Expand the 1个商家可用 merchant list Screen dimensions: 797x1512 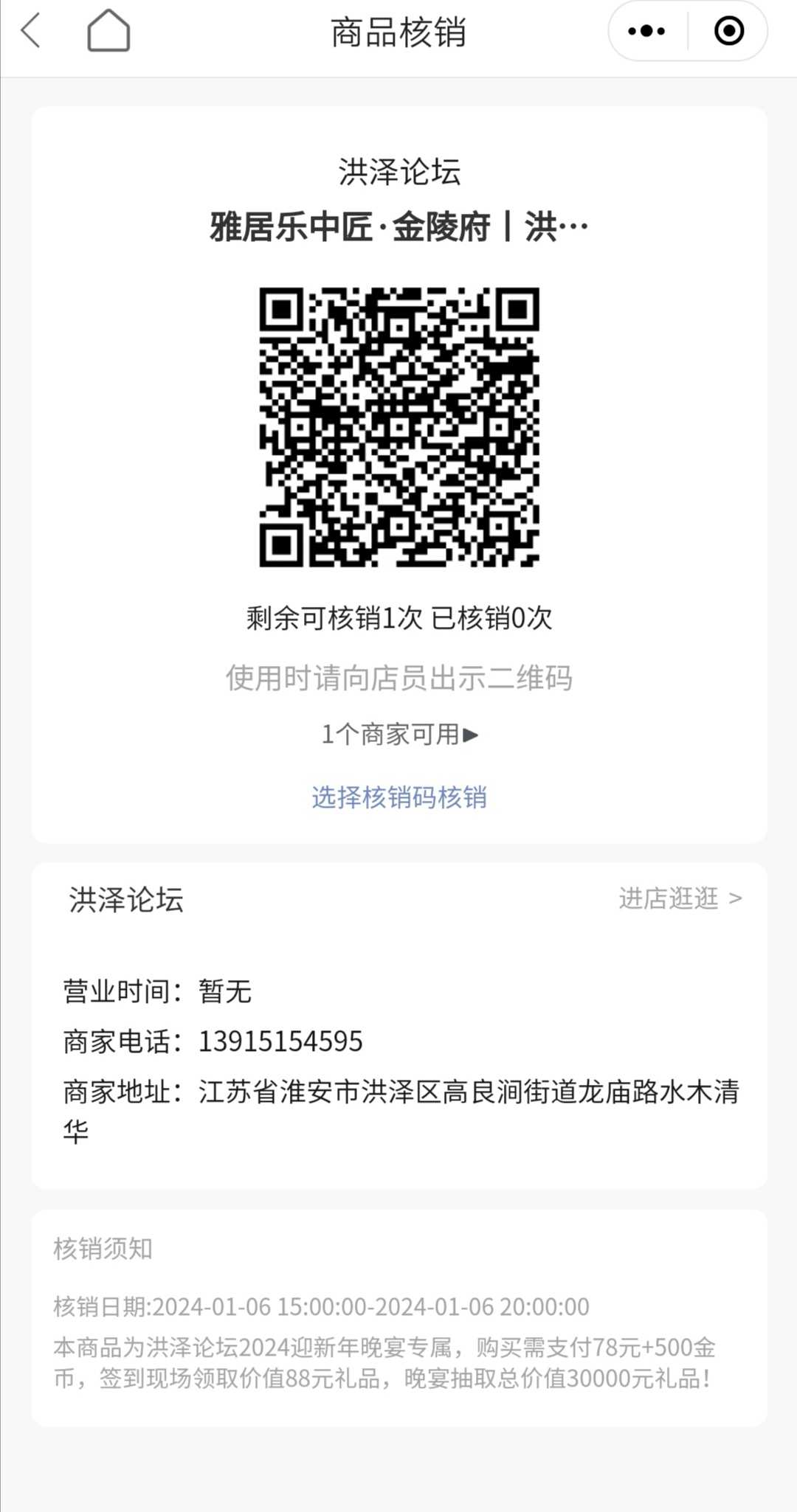tap(399, 735)
